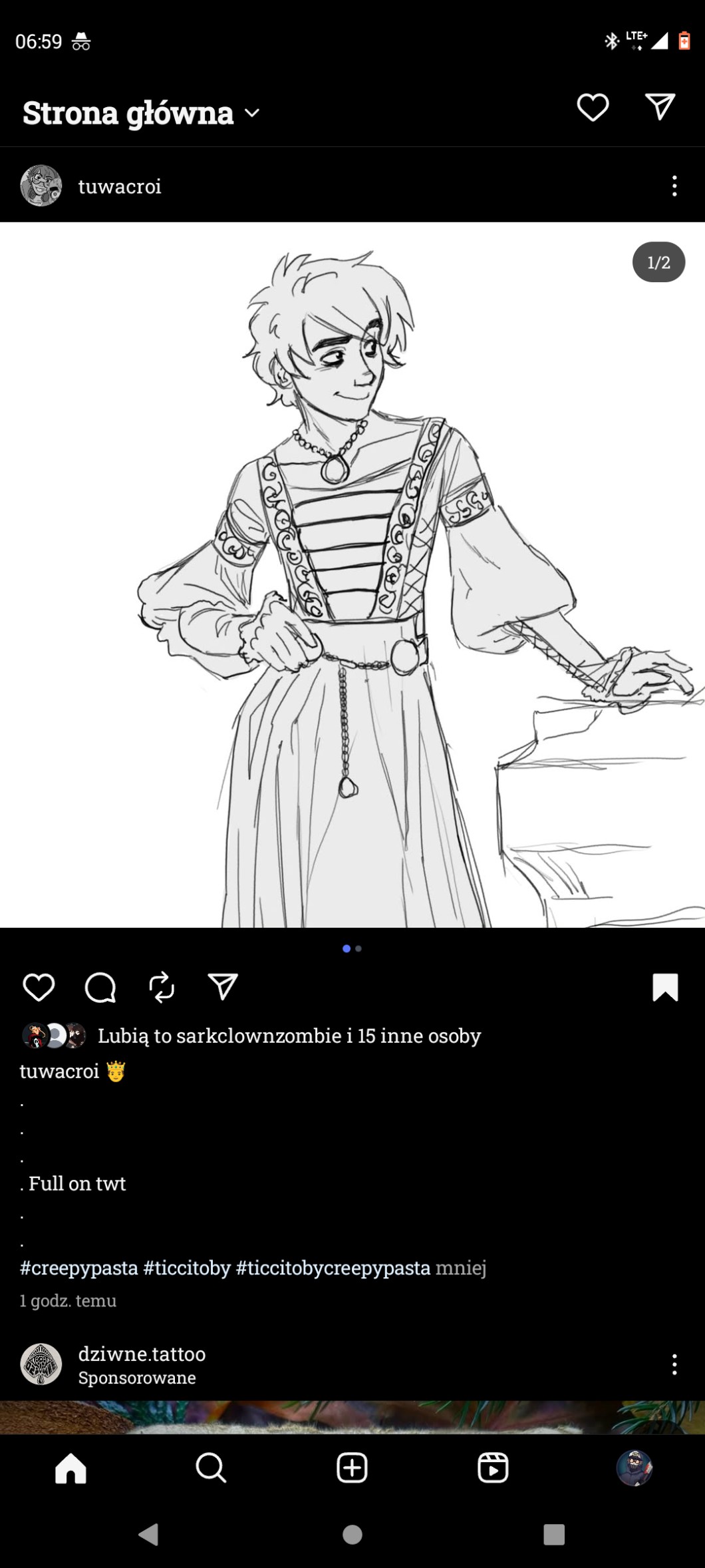Open overflow menu on tuwacroi's post
This screenshot has width=705, height=1568.
pyautogui.click(x=674, y=186)
